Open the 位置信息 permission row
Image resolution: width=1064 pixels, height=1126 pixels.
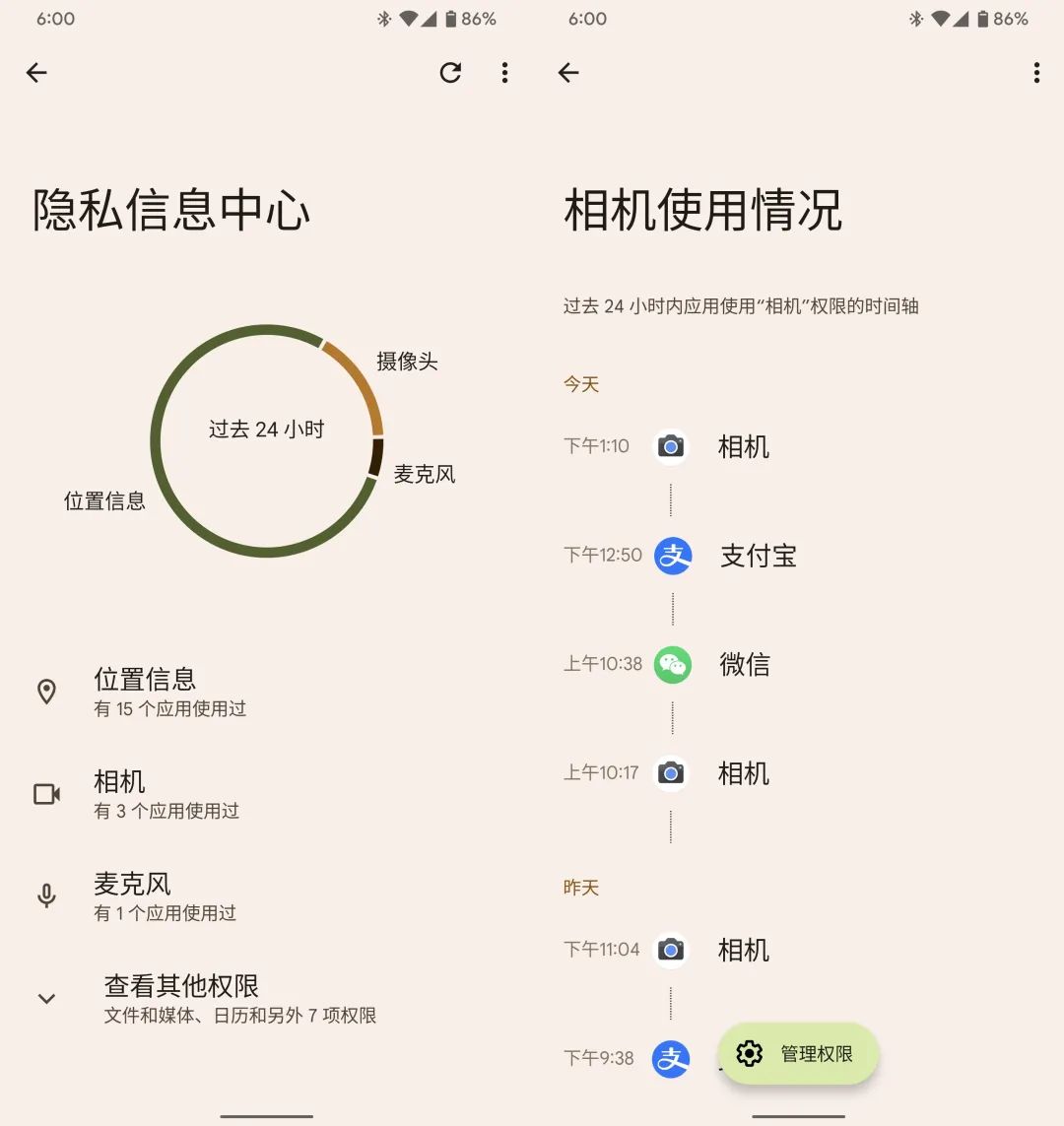click(169, 692)
